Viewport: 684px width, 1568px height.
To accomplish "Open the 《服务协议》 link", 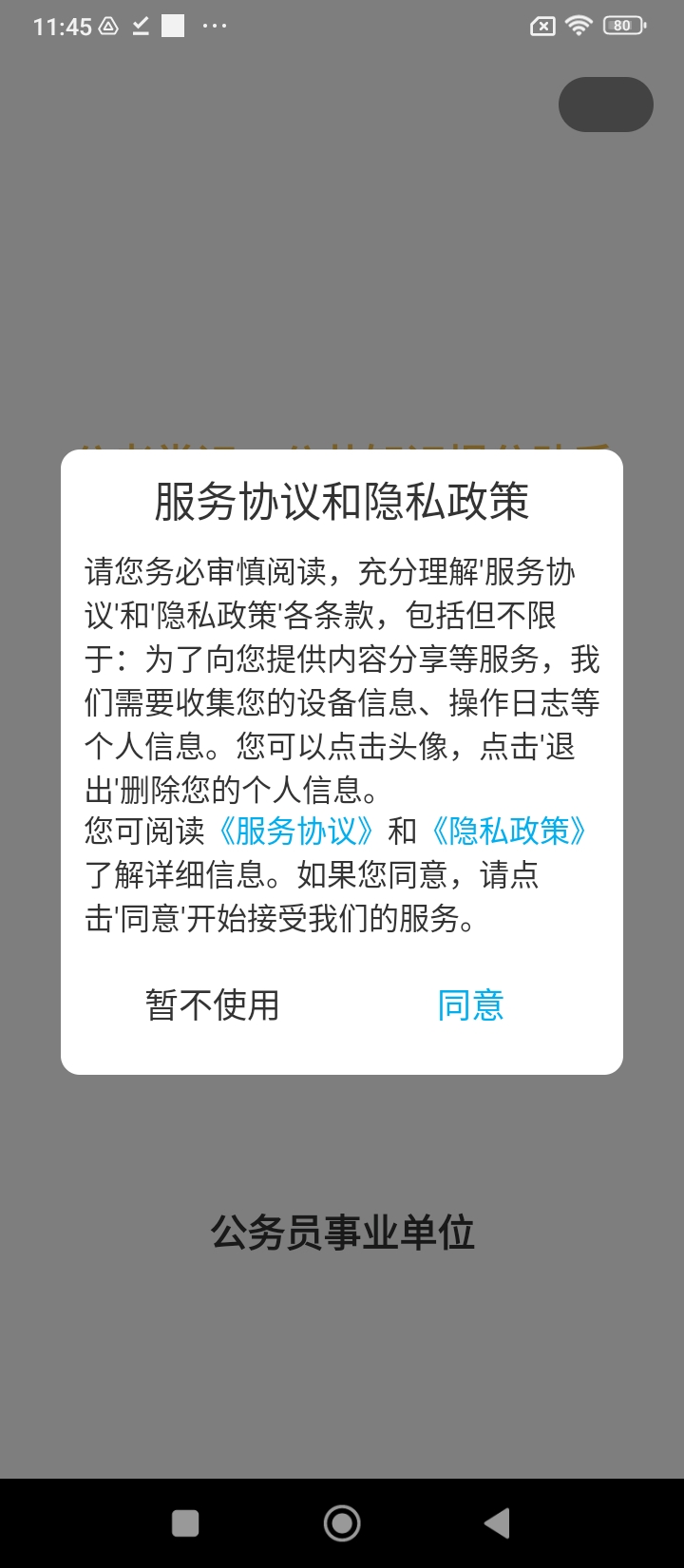I will tap(296, 832).
